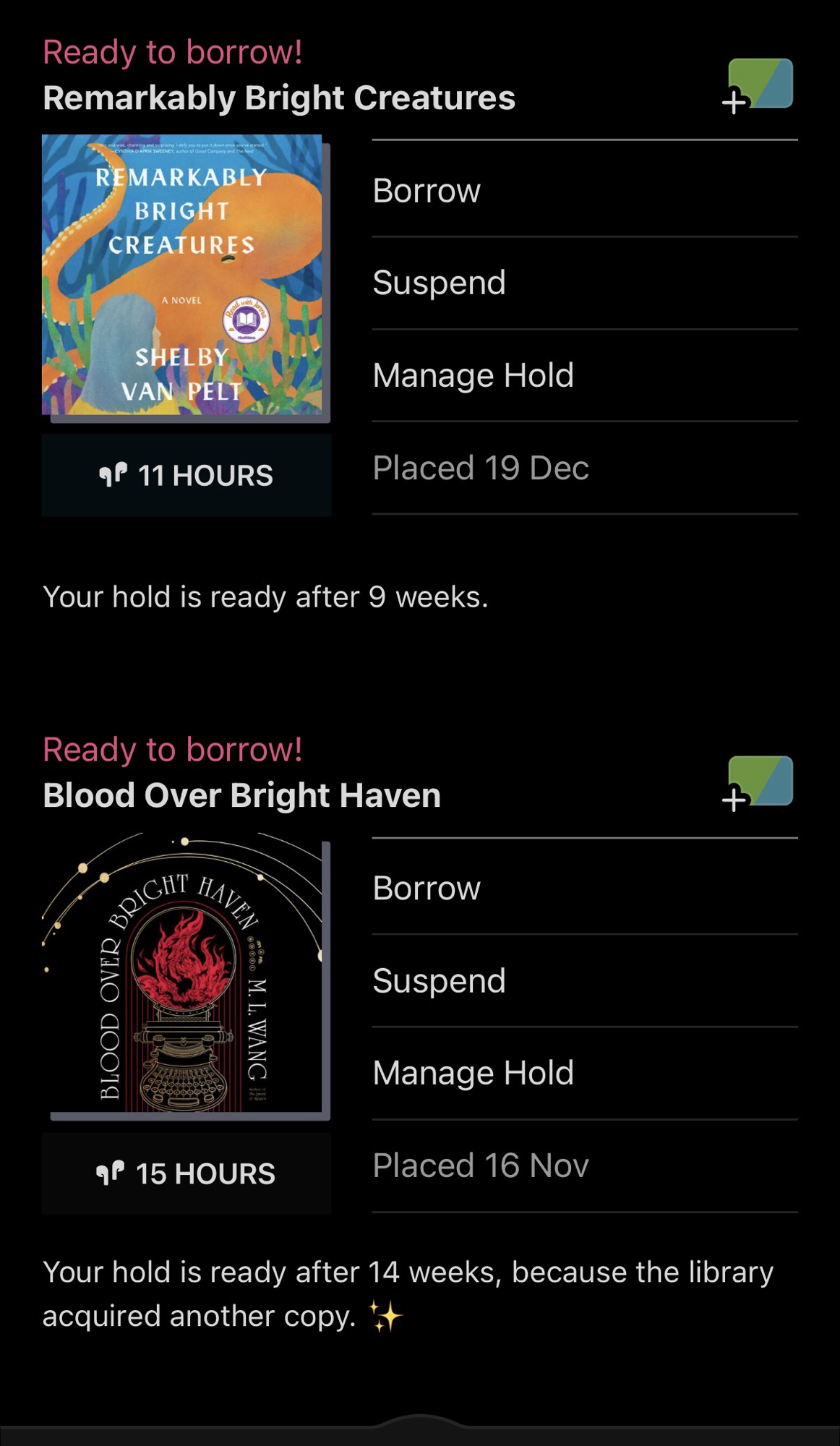
Task: Add tag to Remarkably Bright Creatures
Action: (758, 86)
